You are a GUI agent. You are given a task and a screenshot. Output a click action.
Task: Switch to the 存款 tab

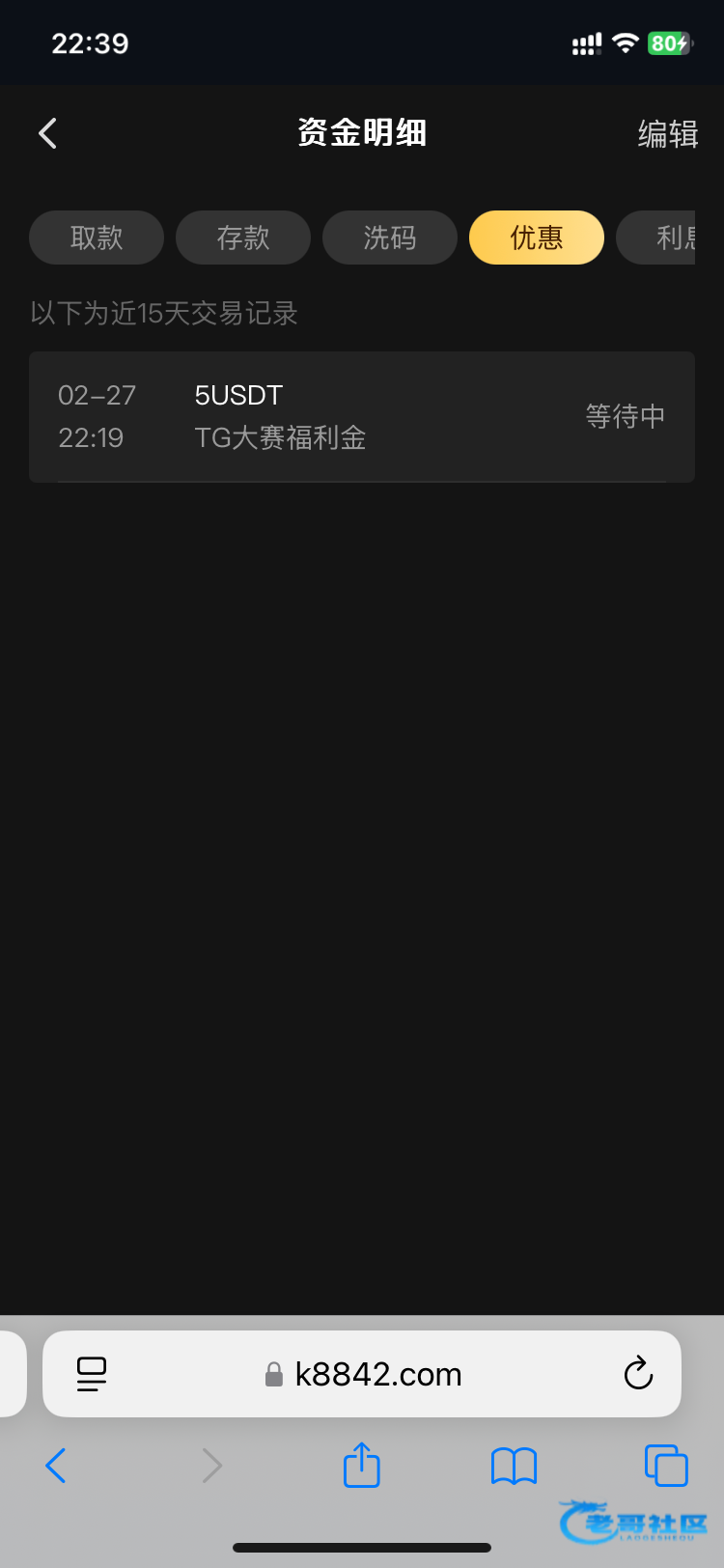point(243,238)
